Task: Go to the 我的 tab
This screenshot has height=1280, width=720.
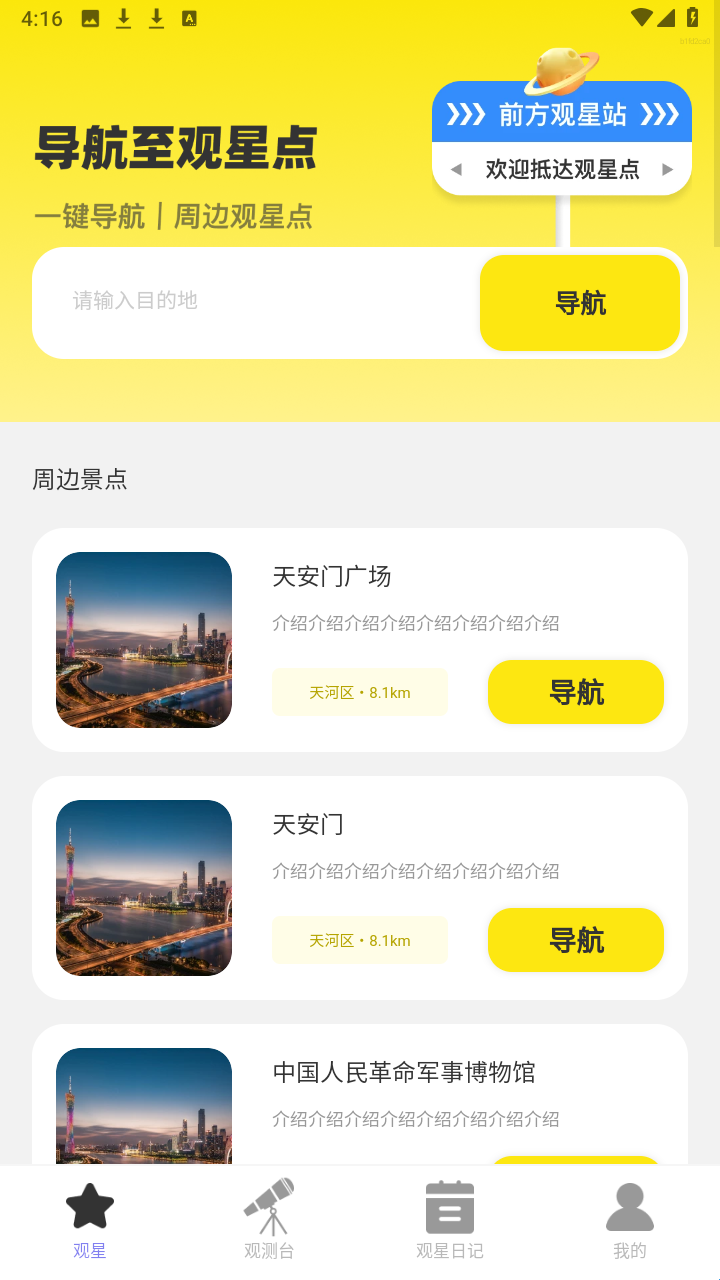Action: pyautogui.click(x=630, y=1220)
